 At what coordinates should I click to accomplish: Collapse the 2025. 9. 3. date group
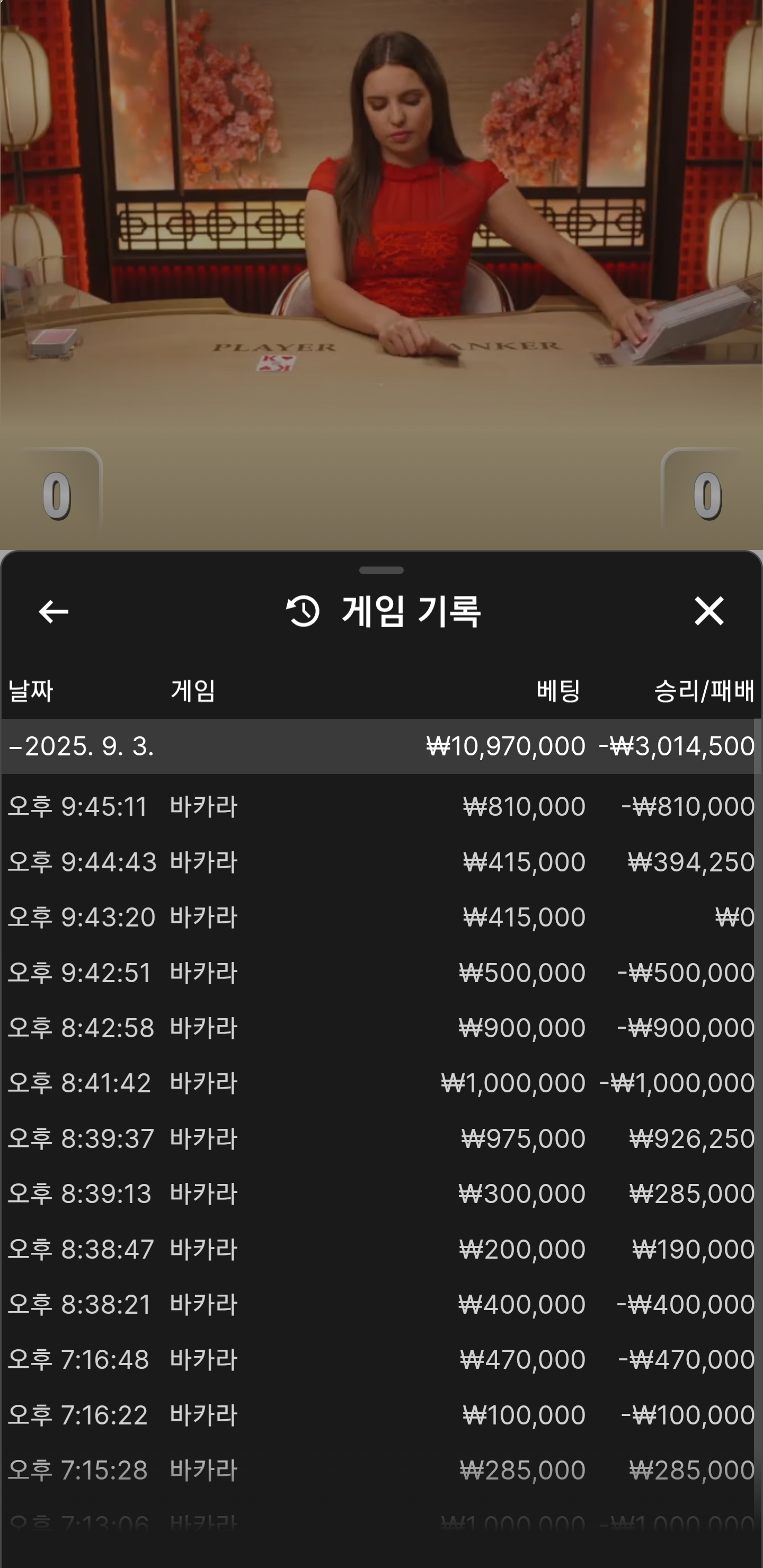pos(381,746)
